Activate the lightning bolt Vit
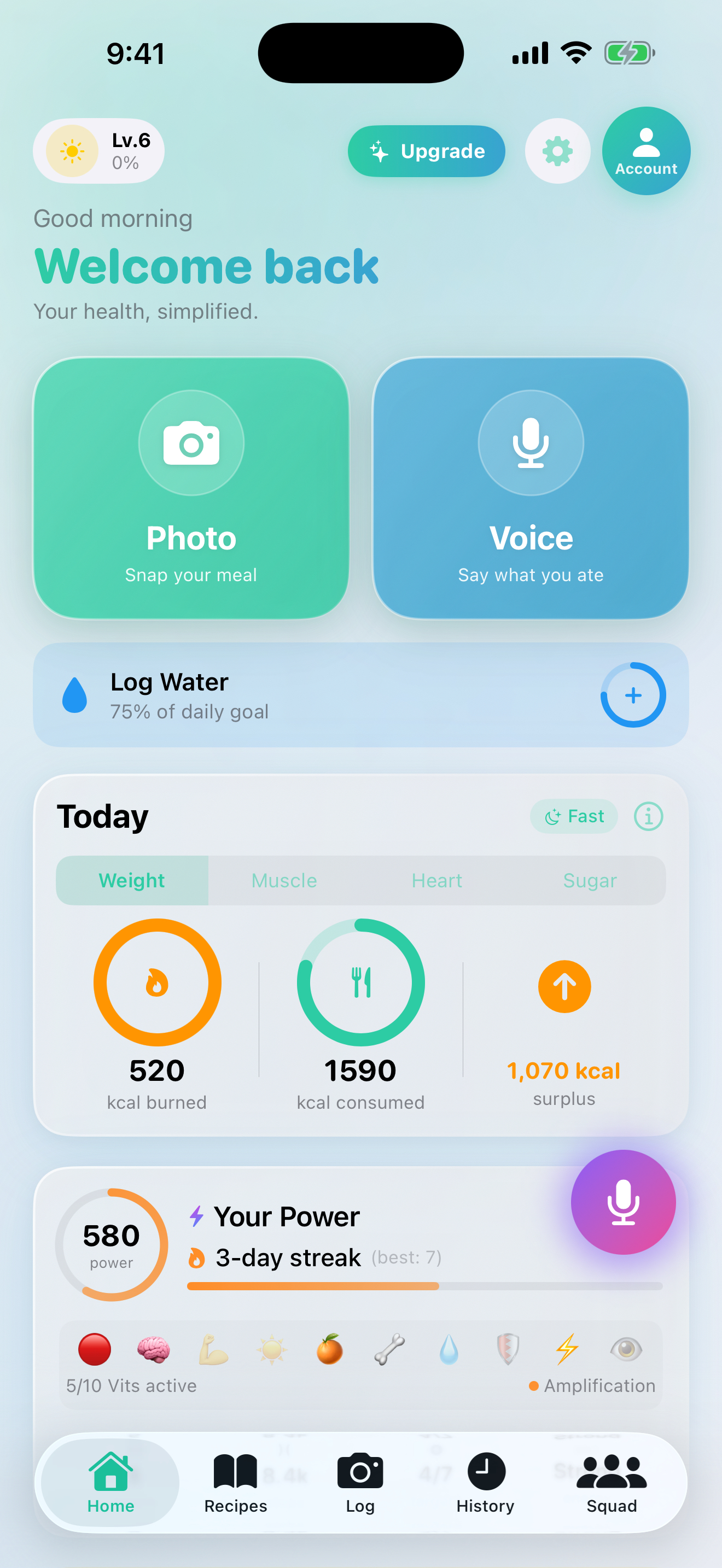Image resolution: width=722 pixels, height=1568 pixels. point(567,1349)
